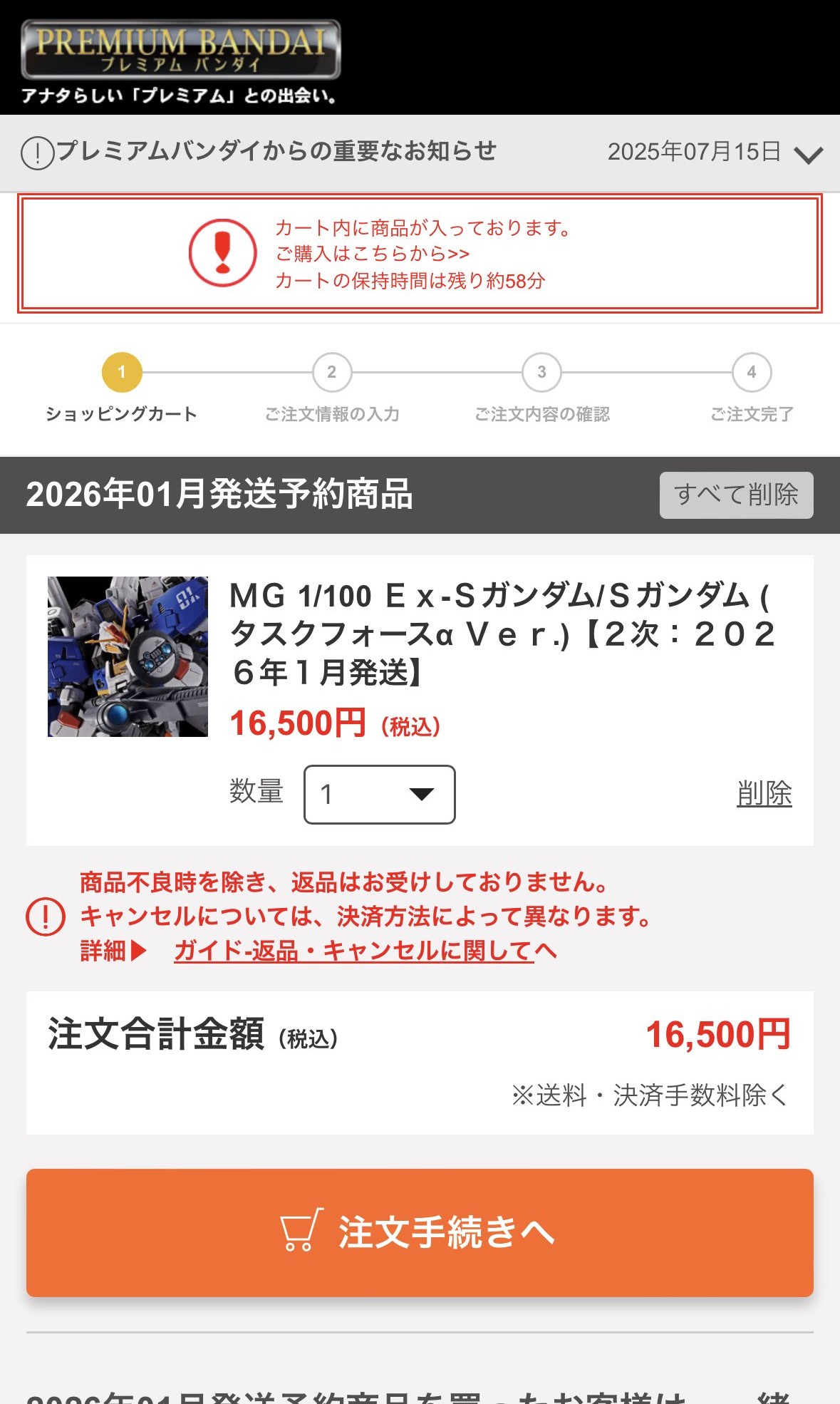Open the 数量 quantity dropdown
The height and width of the screenshot is (1404, 840).
click(x=379, y=794)
